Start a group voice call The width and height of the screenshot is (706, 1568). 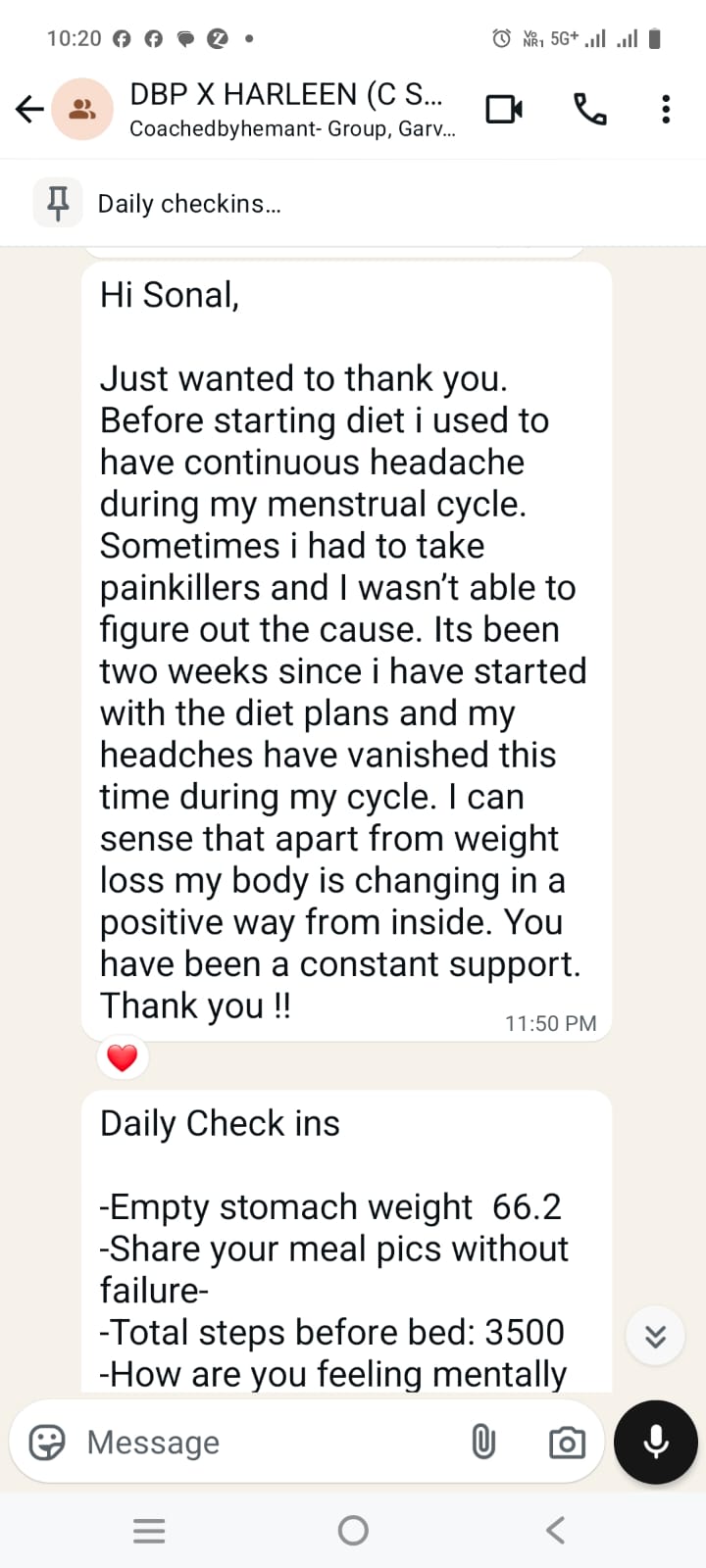590,109
